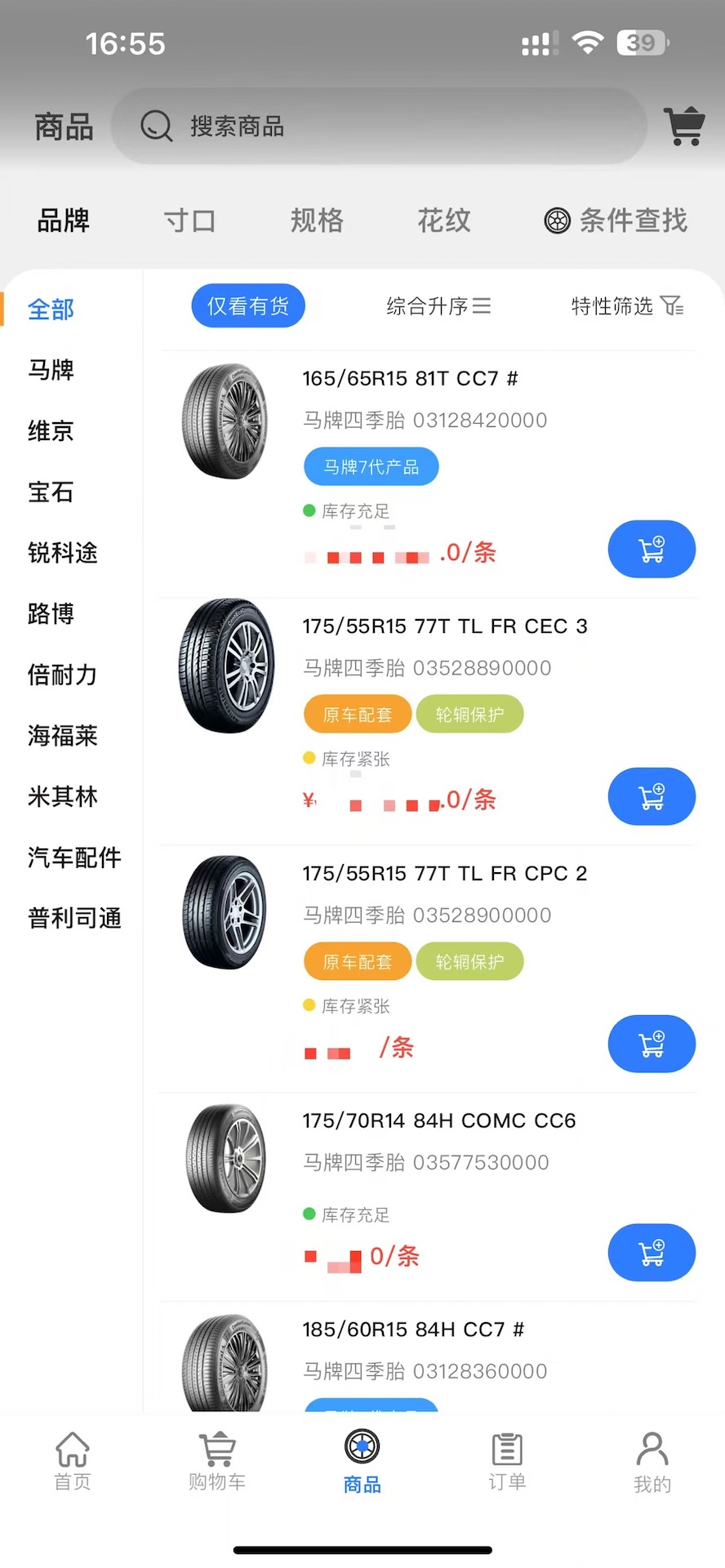725x1568 pixels.
Task: Open the 综合升序 sort dropdown
Action: pyautogui.click(x=438, y=305)
